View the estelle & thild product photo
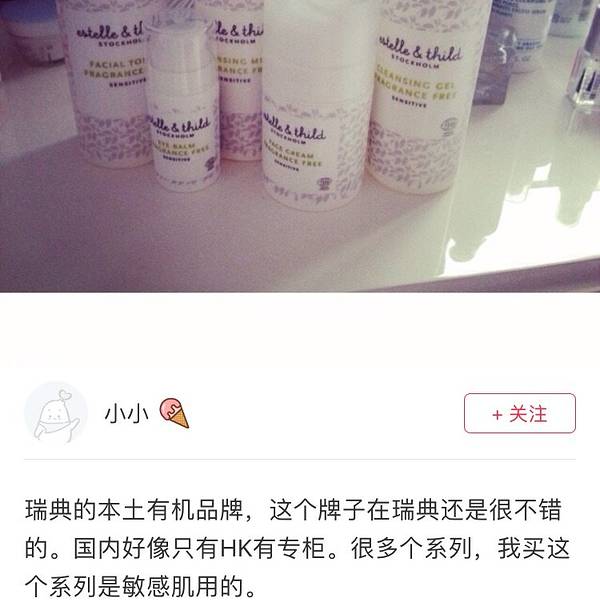Viewport: 600px width, 600px height. pyautogui.click(x=300, y=145)
